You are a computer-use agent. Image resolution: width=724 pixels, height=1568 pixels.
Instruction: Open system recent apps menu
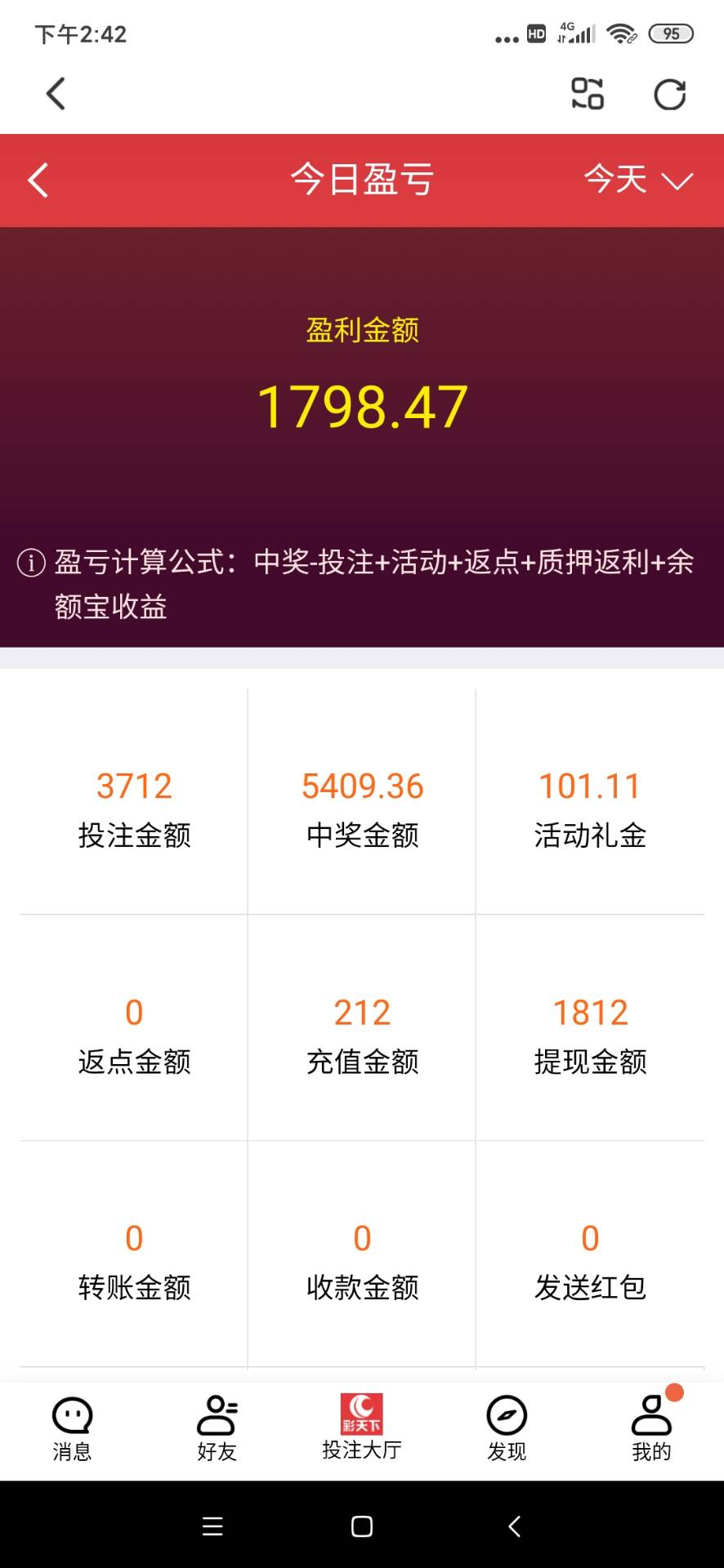coord(212,1526)
